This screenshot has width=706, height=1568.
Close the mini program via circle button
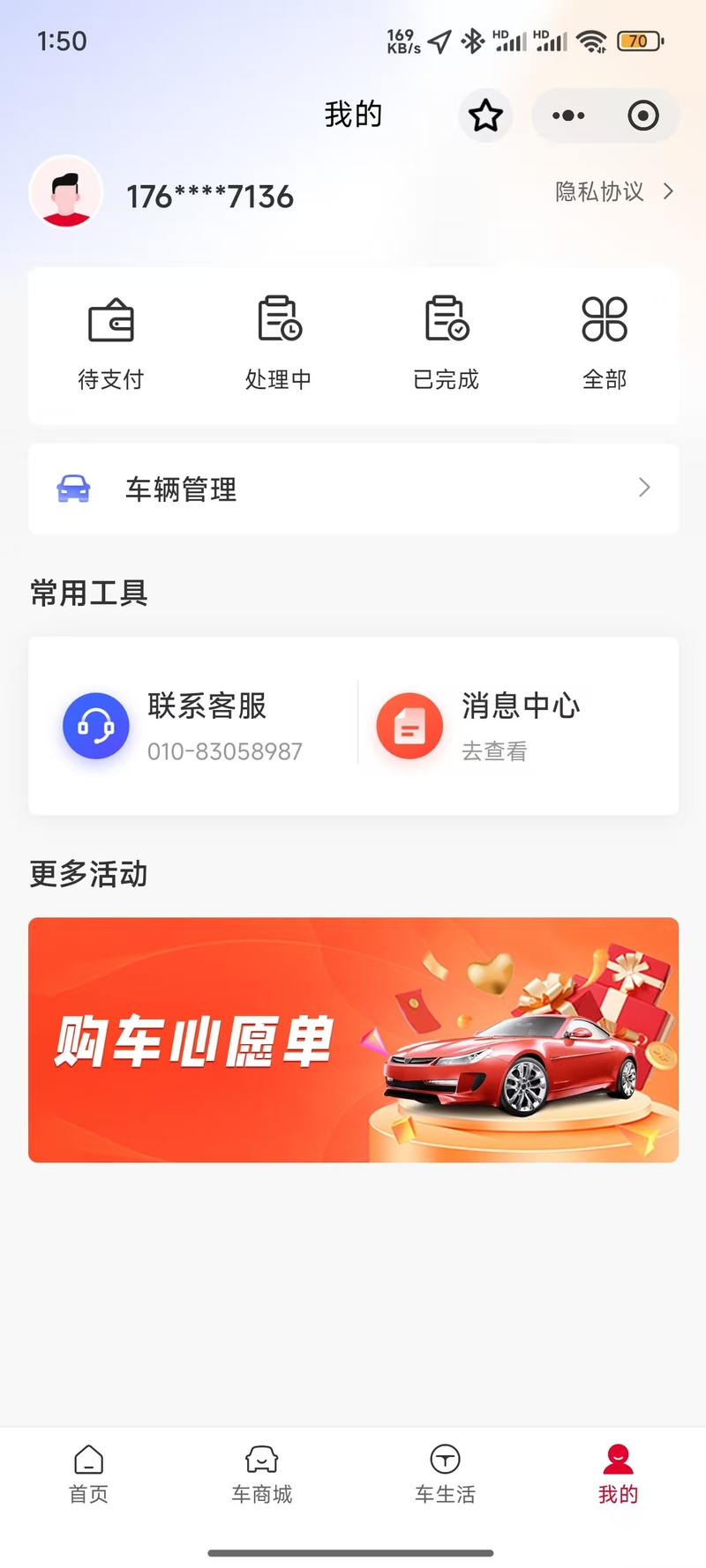click(x=642, y=116)
